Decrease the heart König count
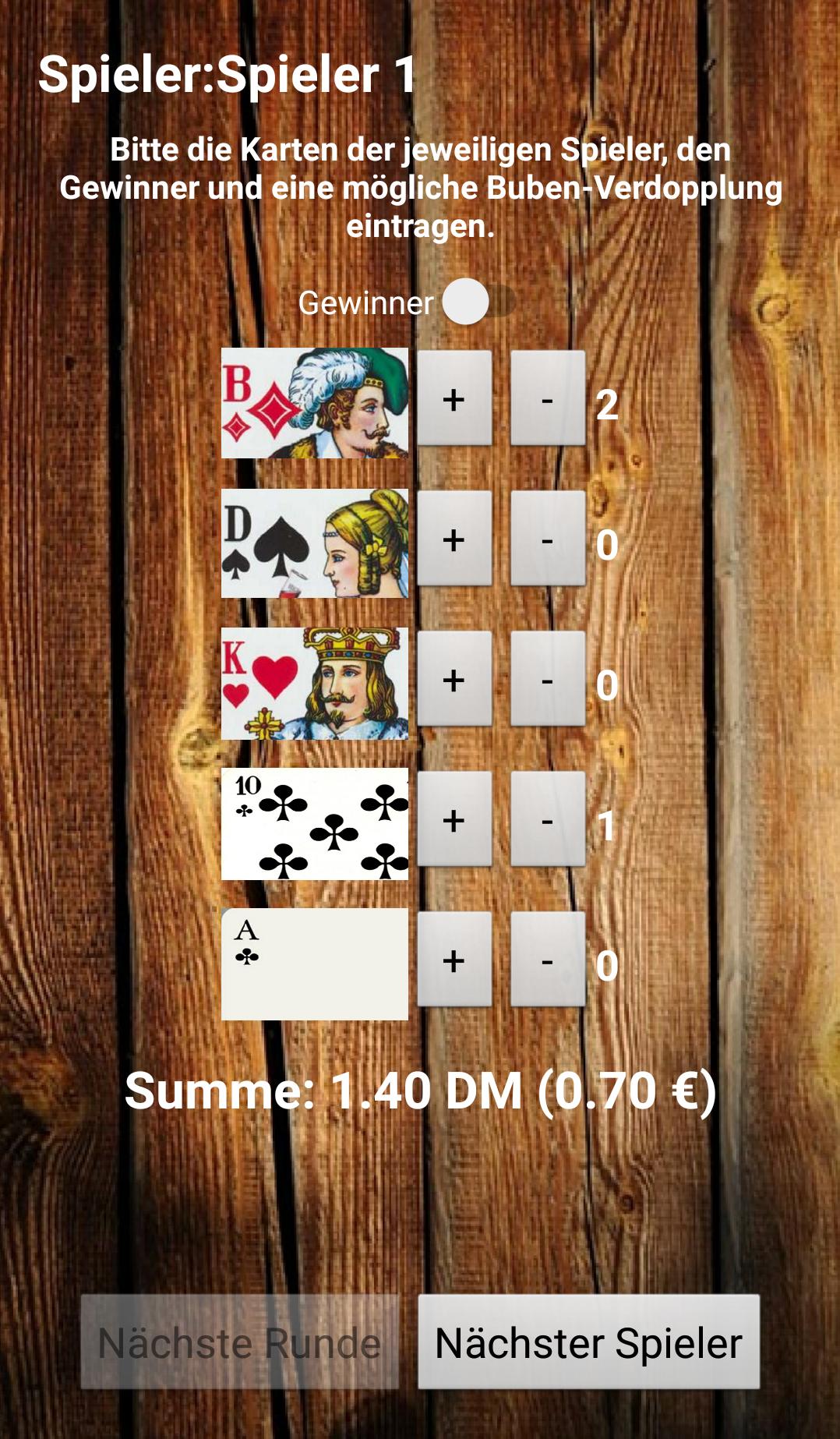 tap(547, 679)
